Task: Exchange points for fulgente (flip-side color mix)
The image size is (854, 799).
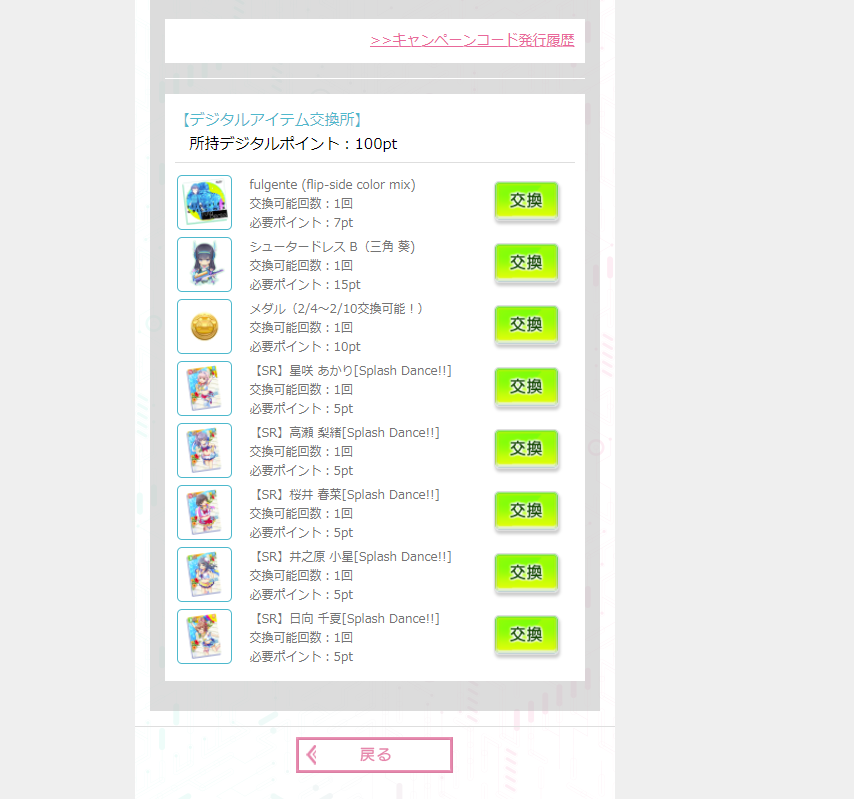Action: pos(527,201)
